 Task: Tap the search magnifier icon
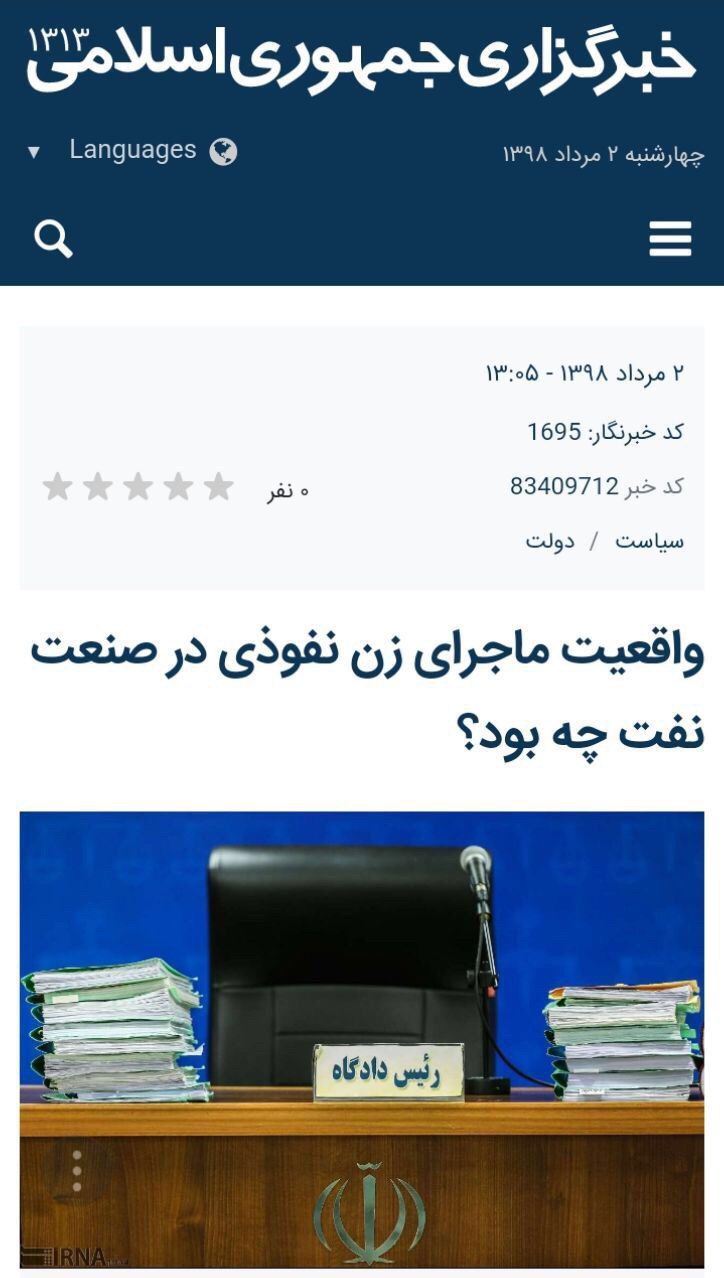pos(53,239)
